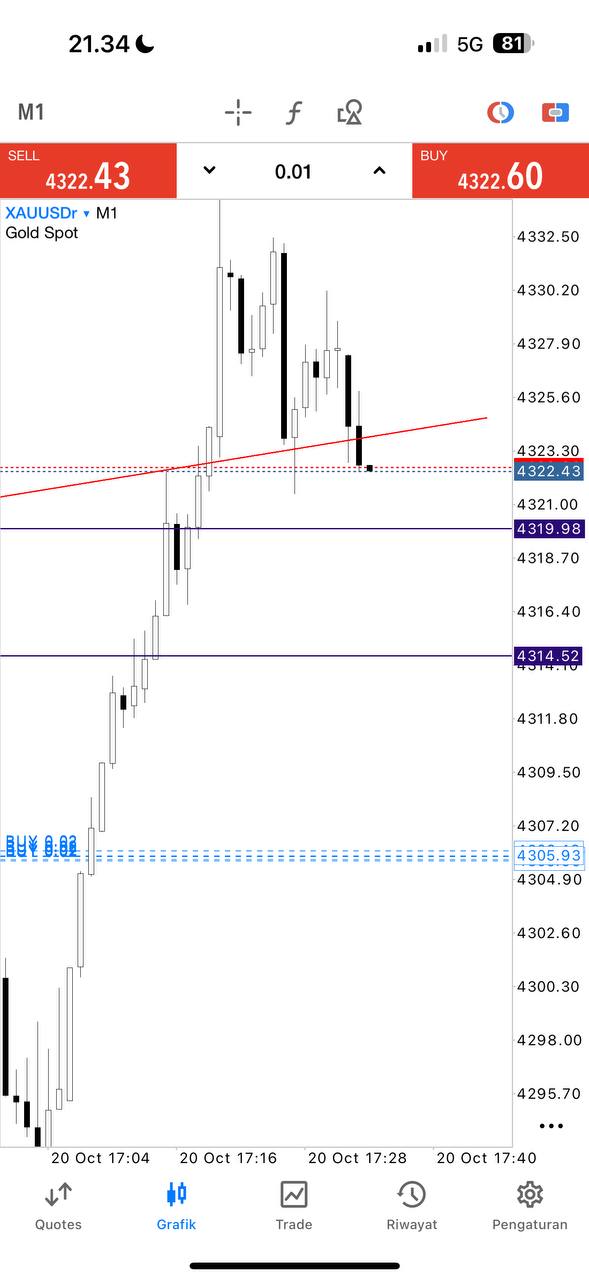Image resolution: width=589 pixels, height=1280 pixels.
Task: Open the chart objects tool
Action: pyautogui.click(x=349, y=112)
